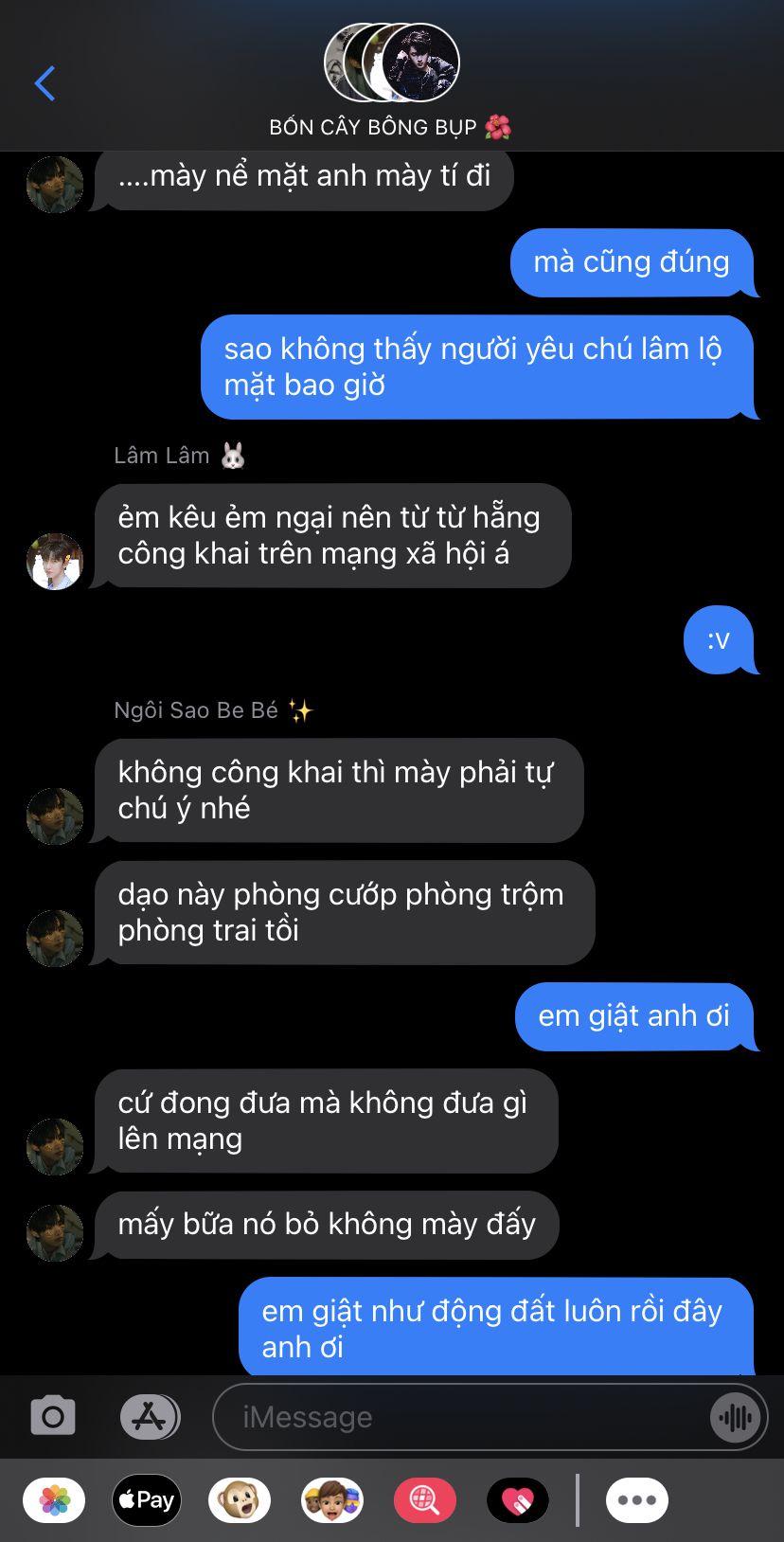784x1542 pixels.
Task: Open BỐN CÂY BÔNG BỤP group details
Action: point(391,82)
